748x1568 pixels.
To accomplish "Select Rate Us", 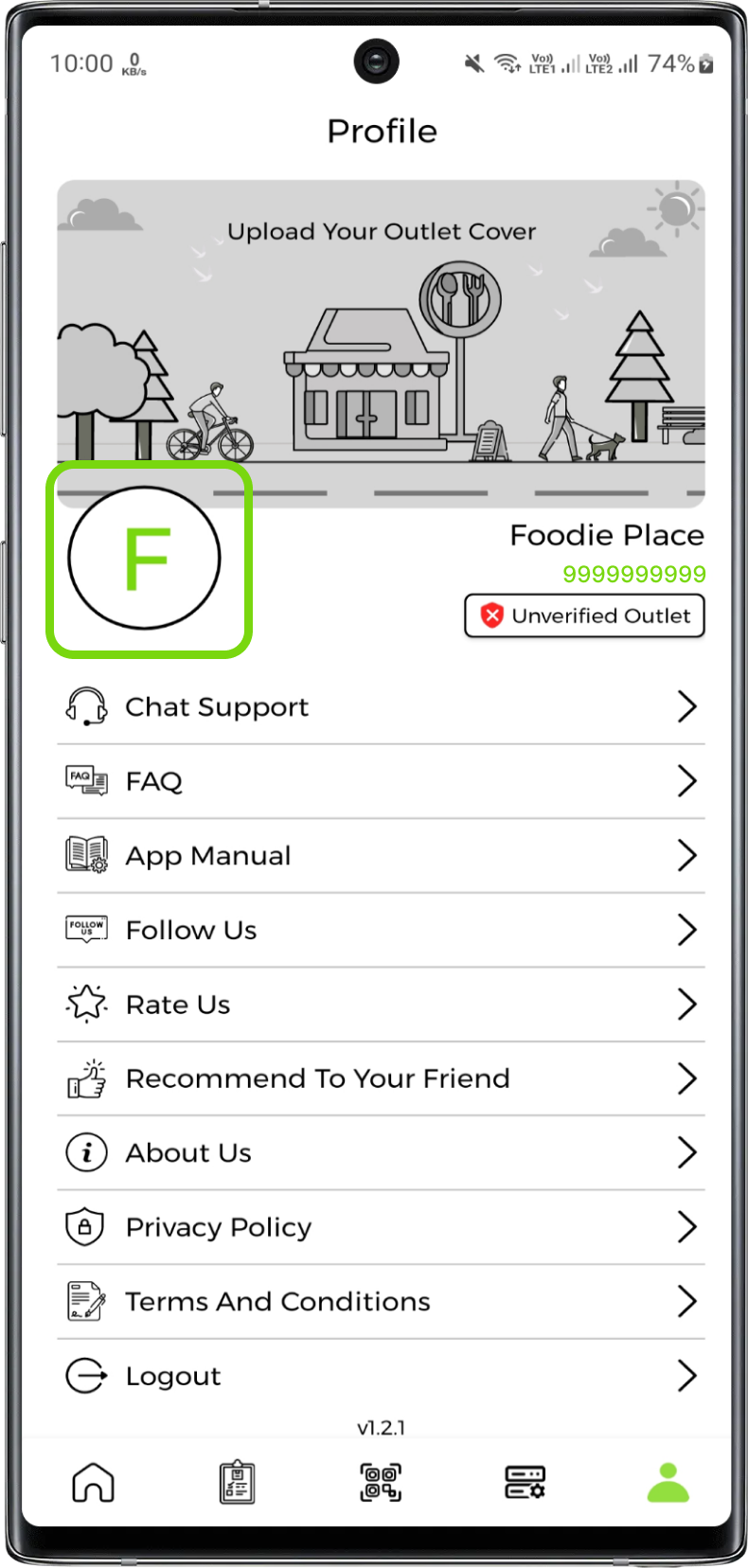I will pos(381,1005).
